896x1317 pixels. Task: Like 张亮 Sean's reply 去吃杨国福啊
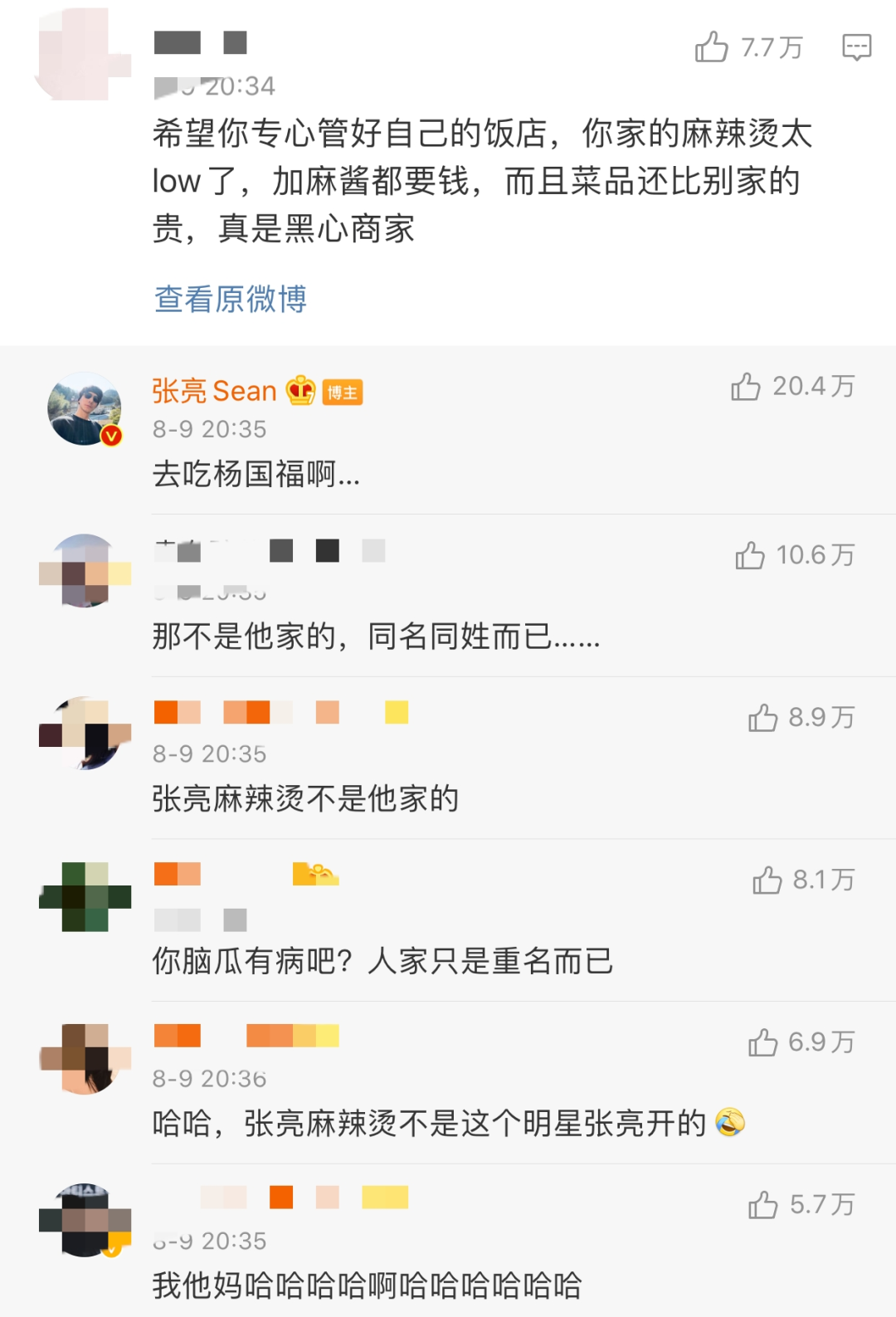746,387
